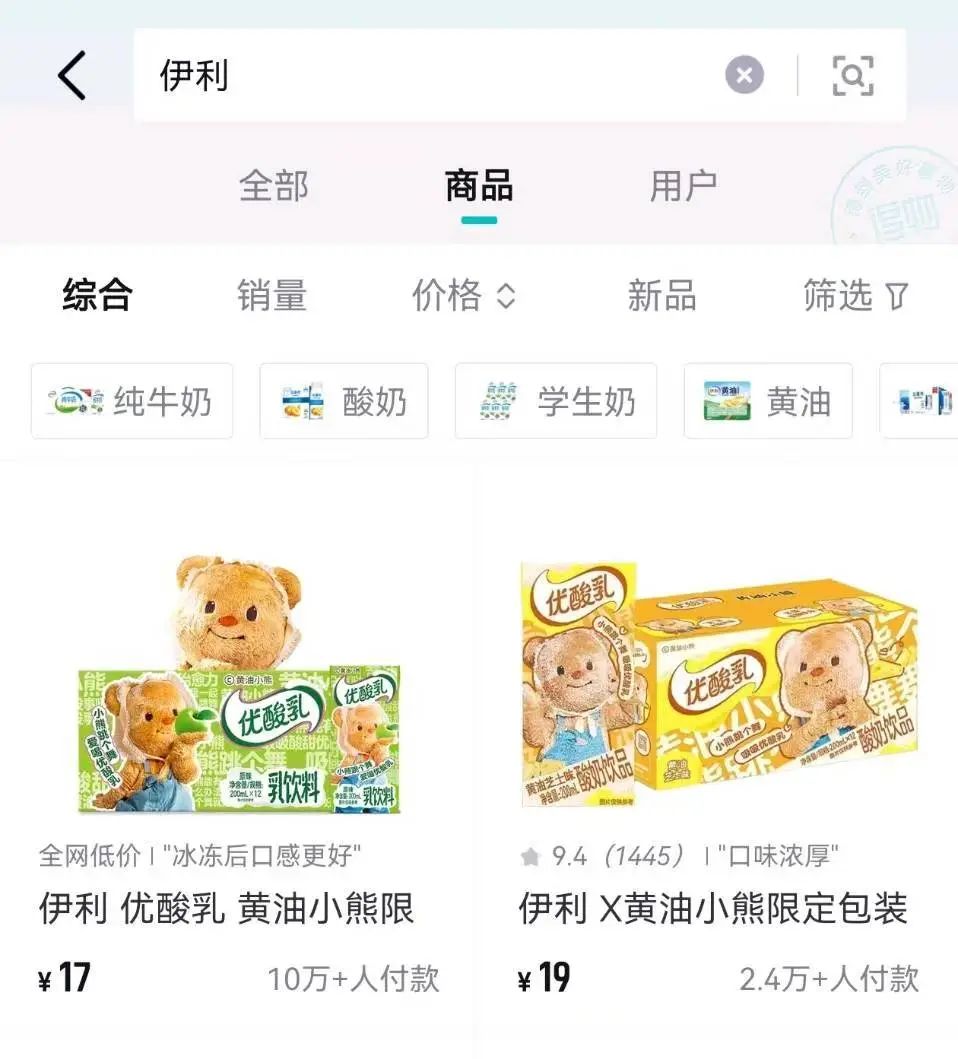Clear the search text
Screen dimensions: 958x1059
pyautogui.click(x=744, y=76)
